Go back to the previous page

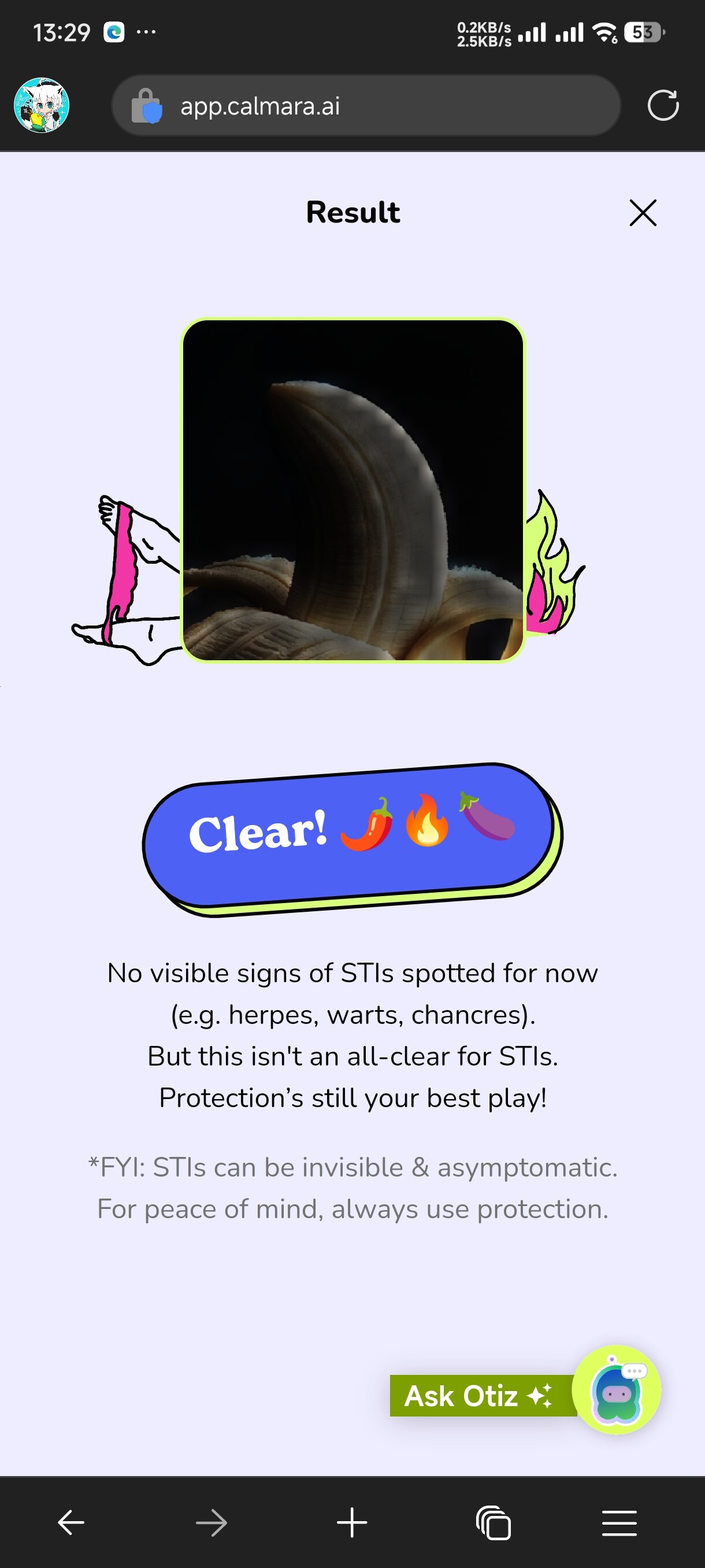coord(71,1523)
